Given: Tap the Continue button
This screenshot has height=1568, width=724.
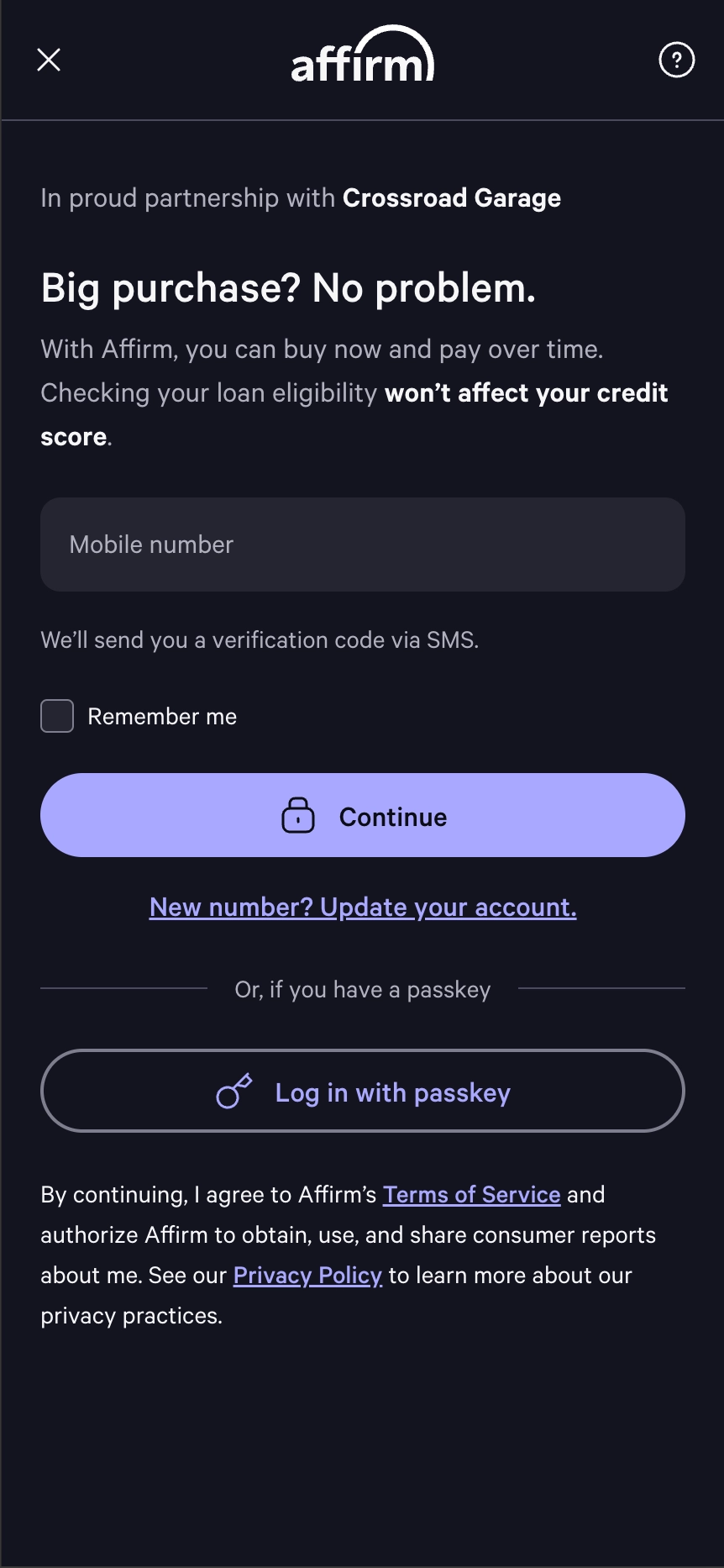Looking at the screenshot, I should pos(363,815).
